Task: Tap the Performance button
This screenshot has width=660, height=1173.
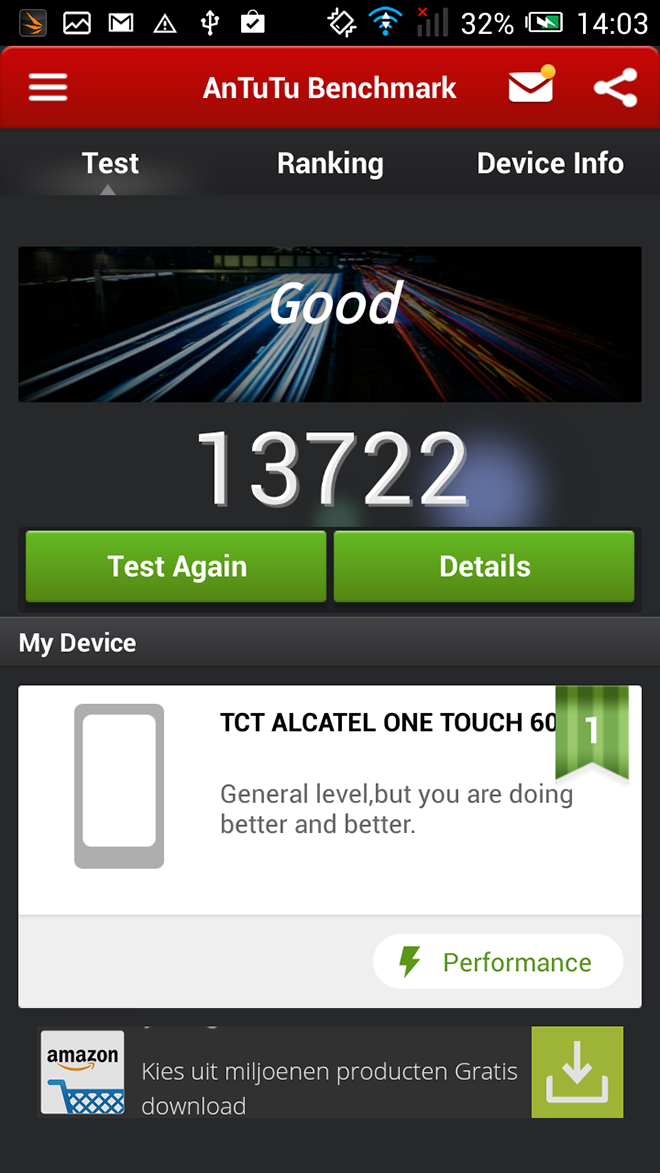Action: tap(498, 961)
